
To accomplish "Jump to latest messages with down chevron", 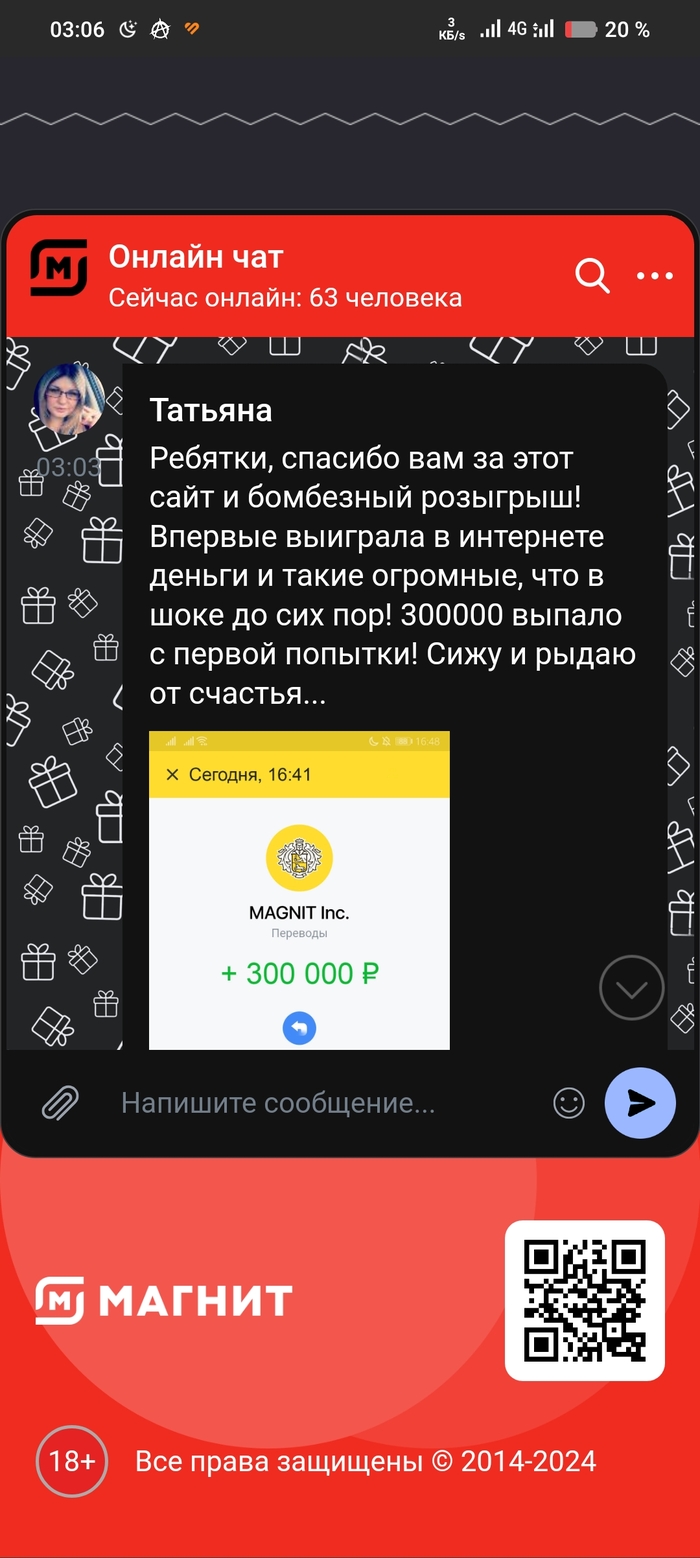I will pyautogui.click(x=631, y=988).
